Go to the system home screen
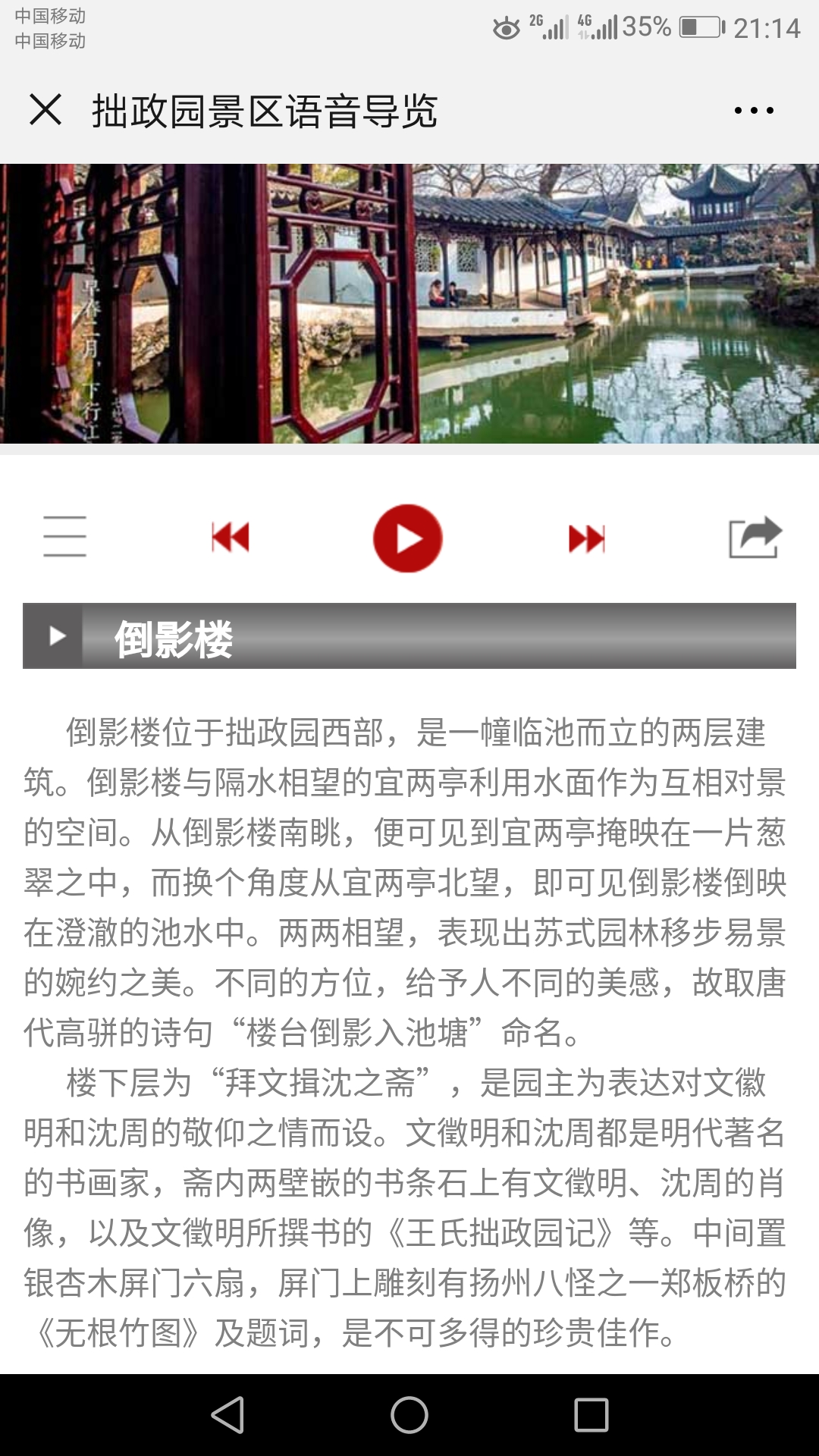819x1456 pixels. (x=409, y=1415)
